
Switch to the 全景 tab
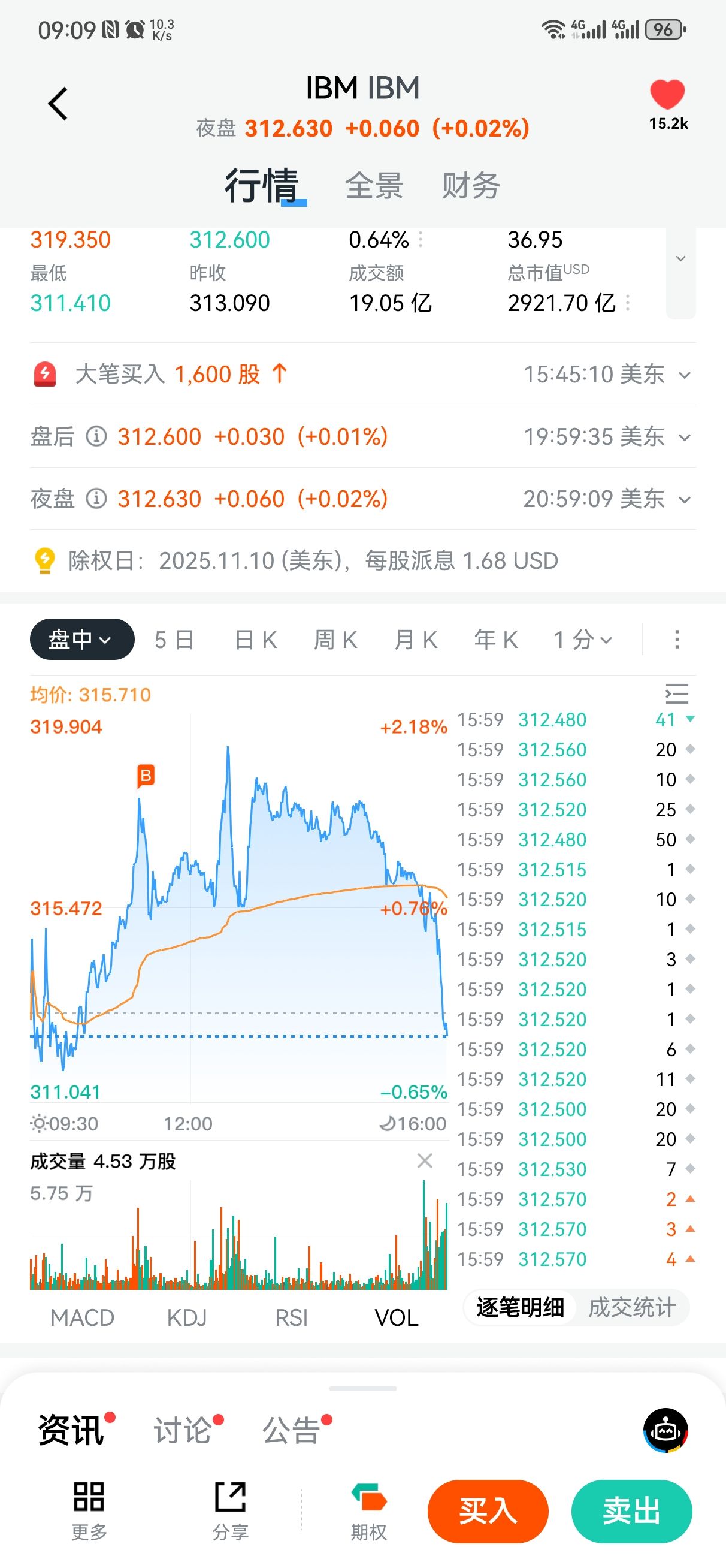coord(374,186)
